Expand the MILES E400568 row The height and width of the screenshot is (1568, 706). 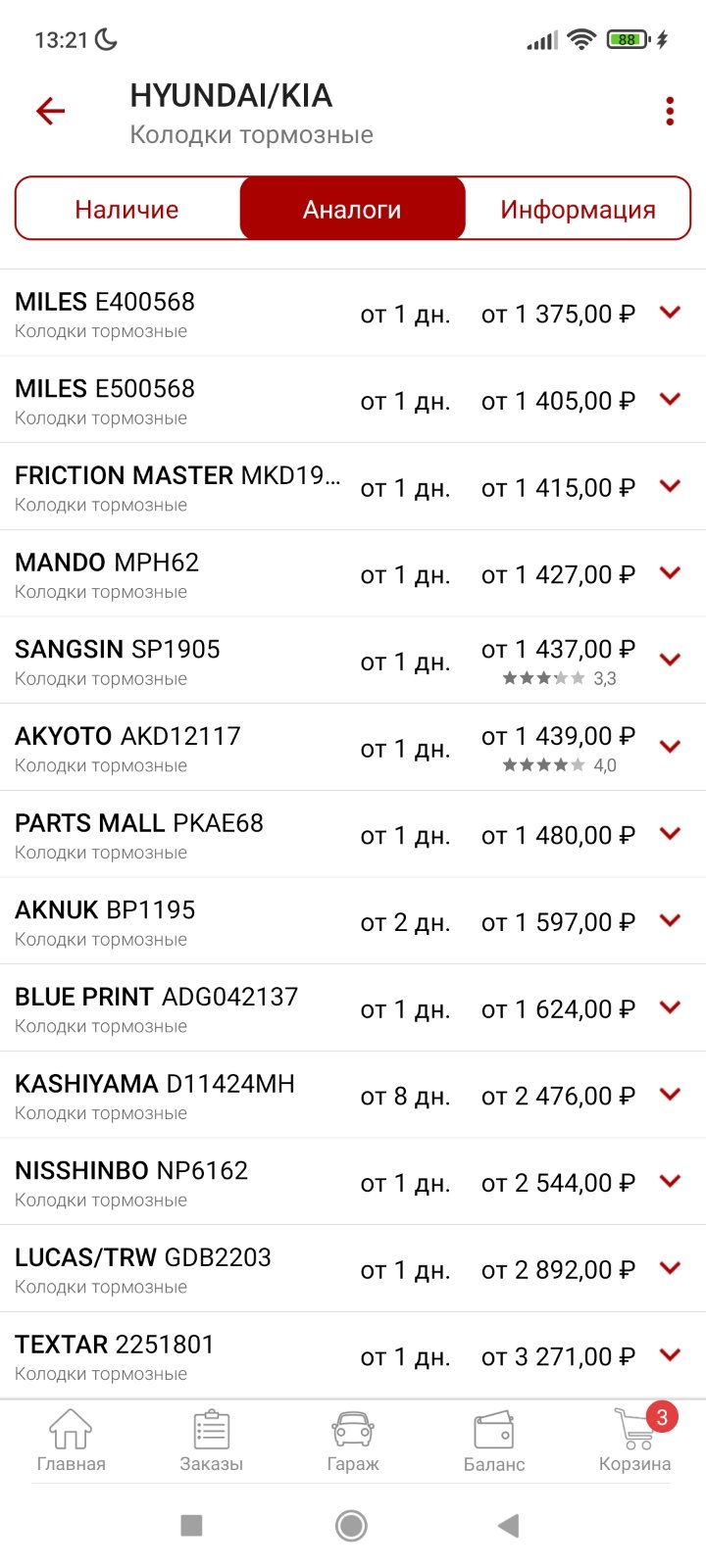click(671, 313)
